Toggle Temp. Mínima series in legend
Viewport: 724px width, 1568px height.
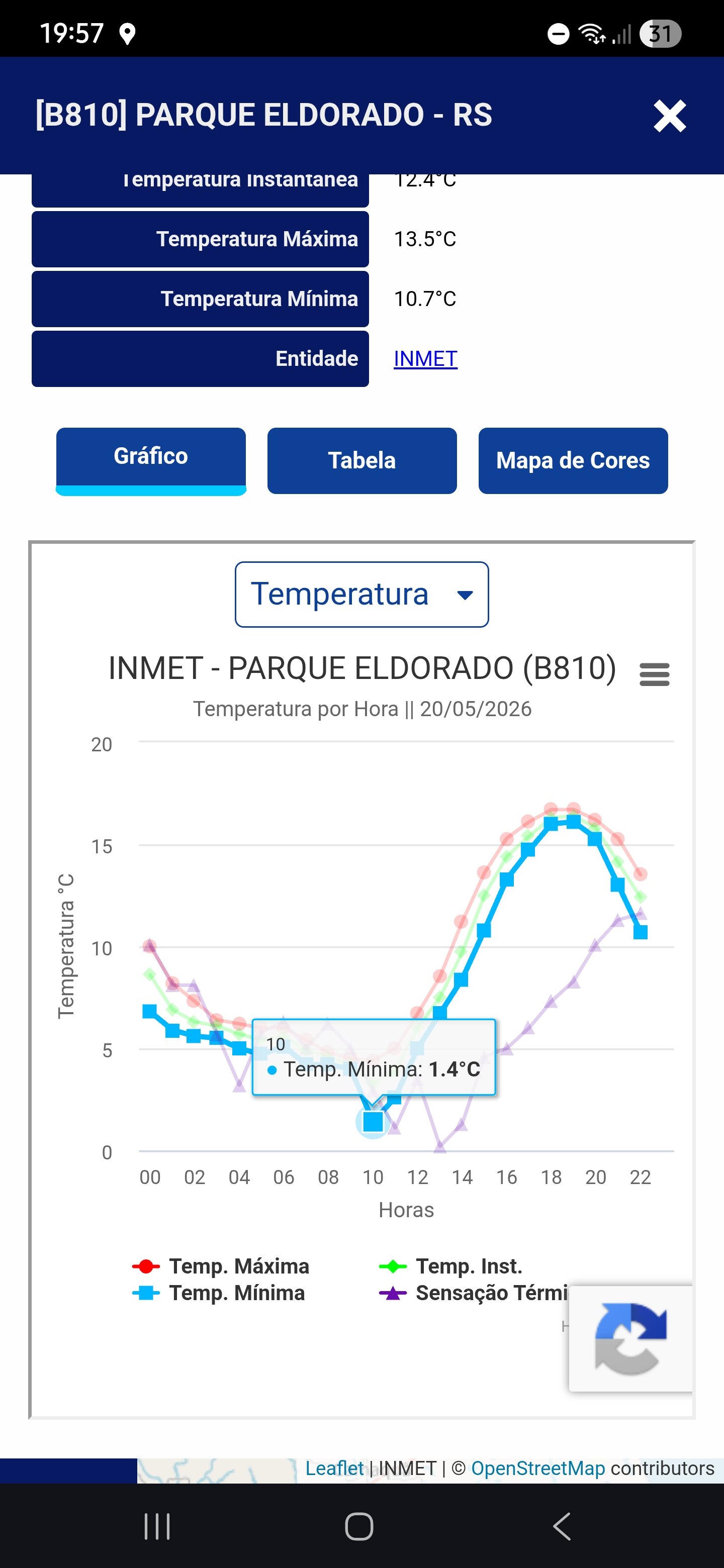tap(219, 1293)
